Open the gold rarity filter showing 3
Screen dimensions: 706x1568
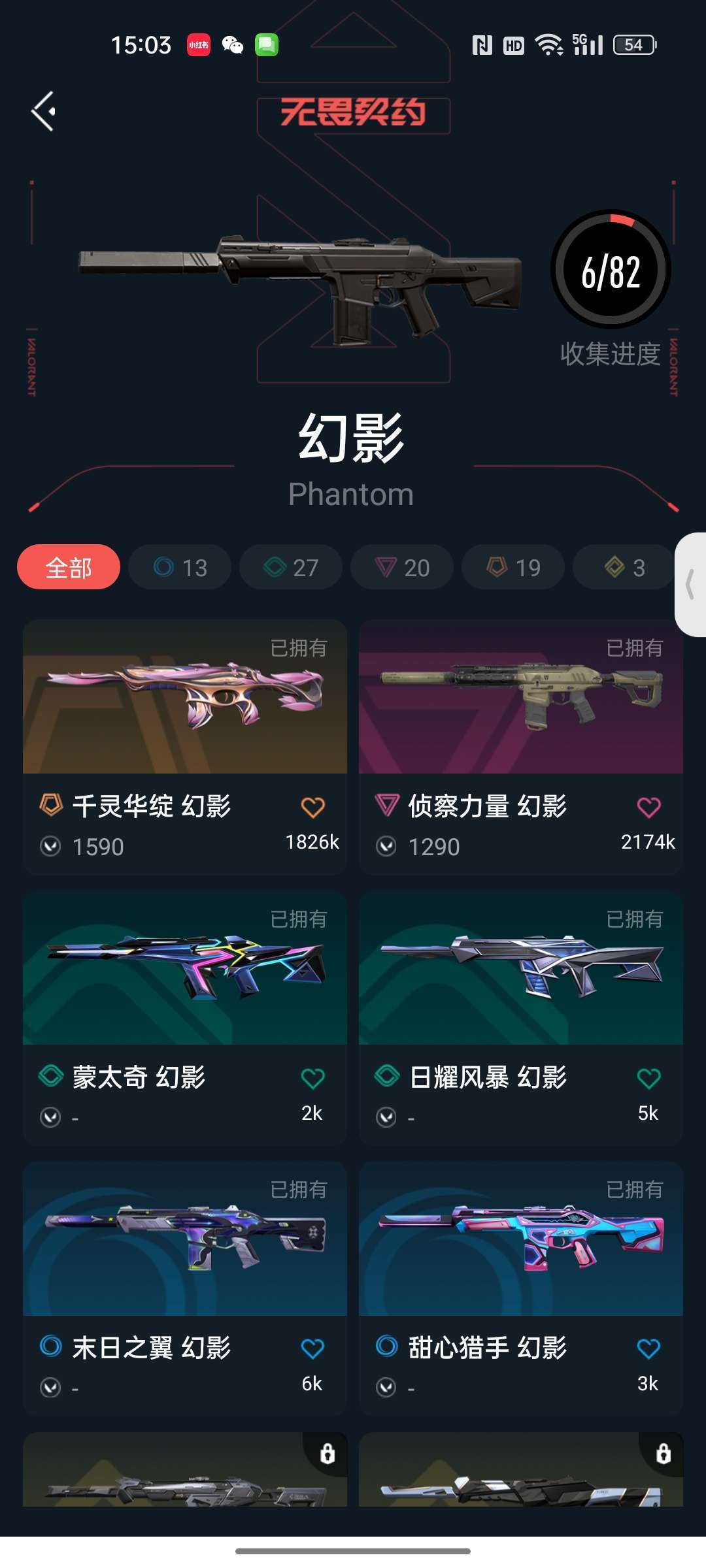coord(621,567)
